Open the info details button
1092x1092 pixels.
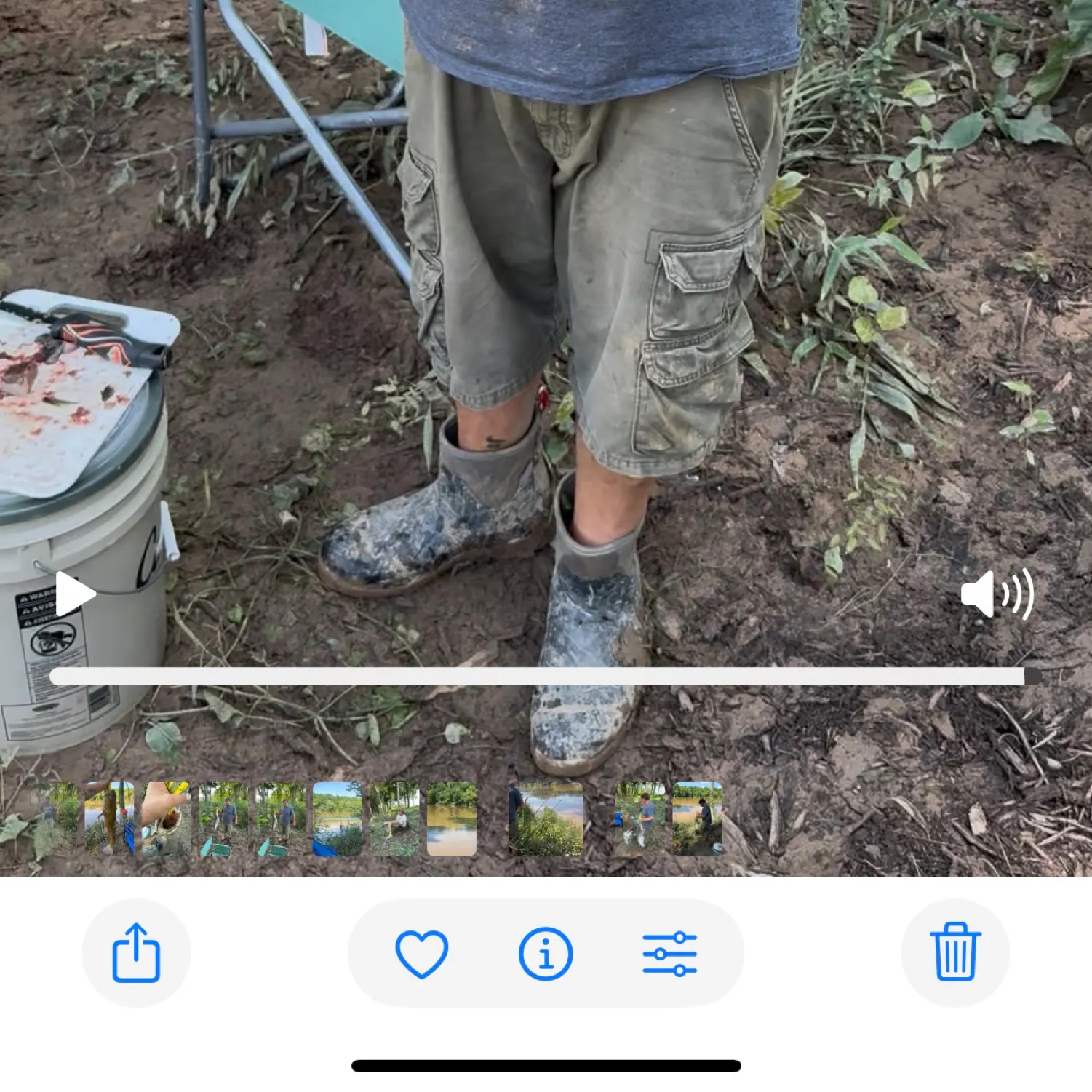pyautogui.click(x=546, y=953)
